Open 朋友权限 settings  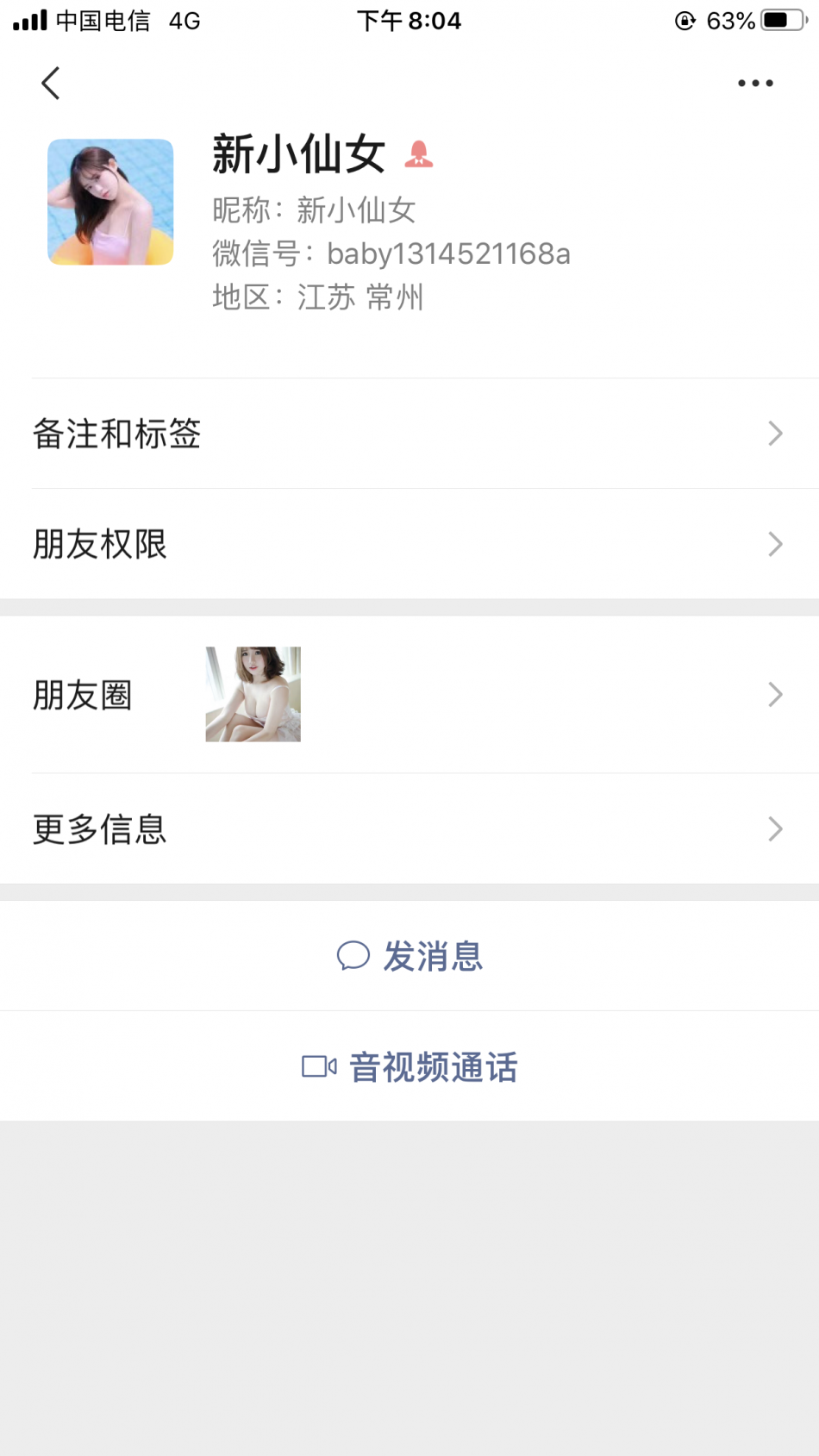[x=409, y=544]
